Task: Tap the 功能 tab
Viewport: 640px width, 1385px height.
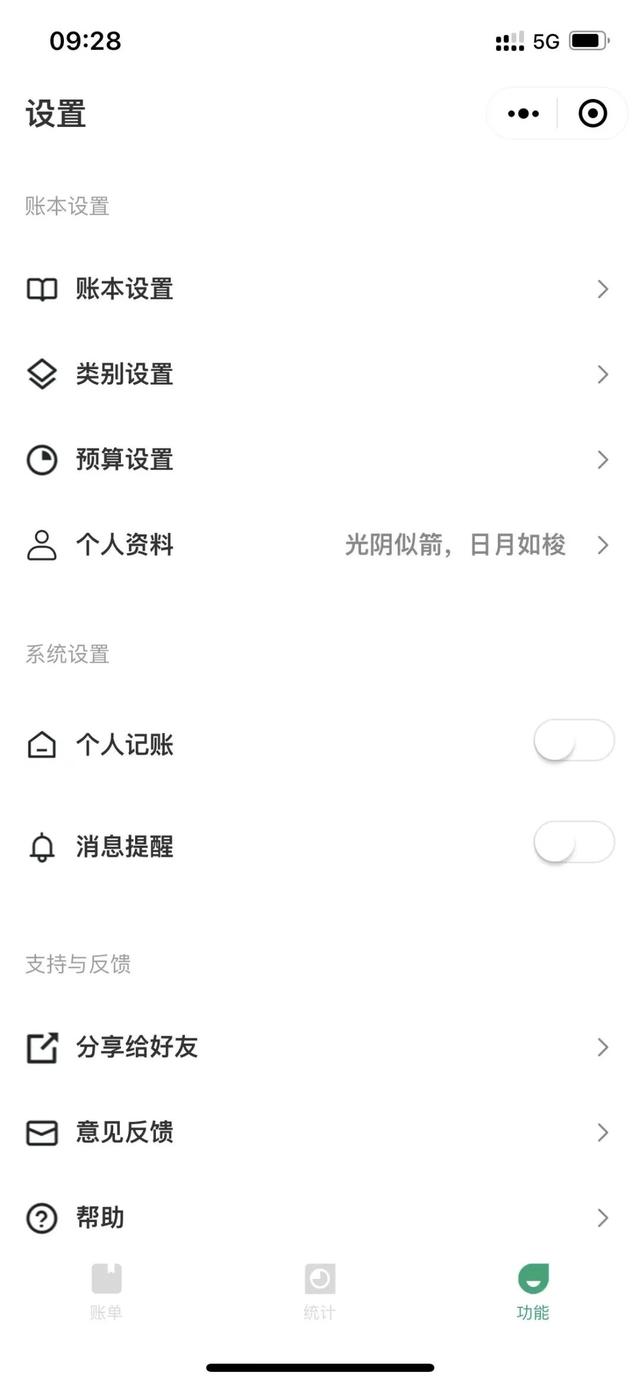Action: pos(533,1291)
